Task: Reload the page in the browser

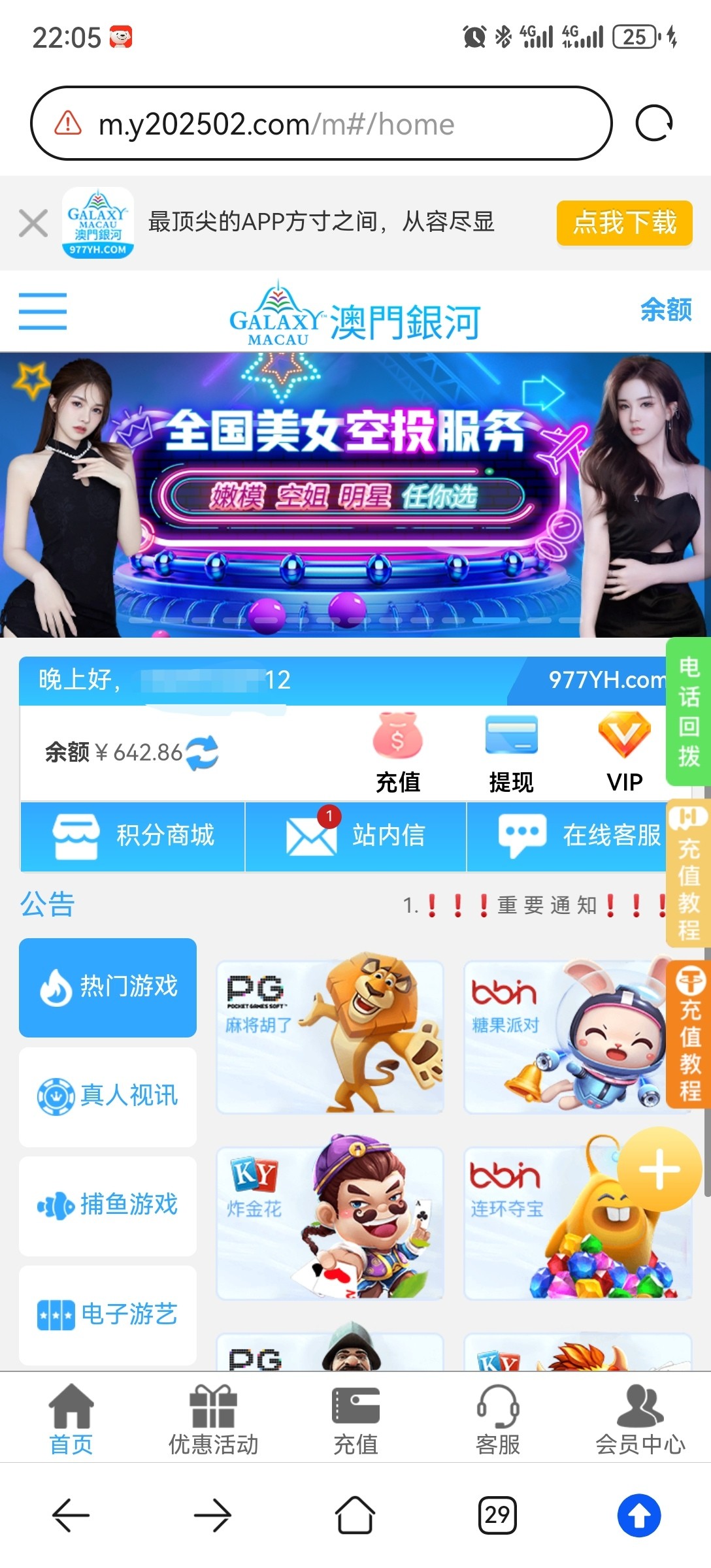Action: 653,123
